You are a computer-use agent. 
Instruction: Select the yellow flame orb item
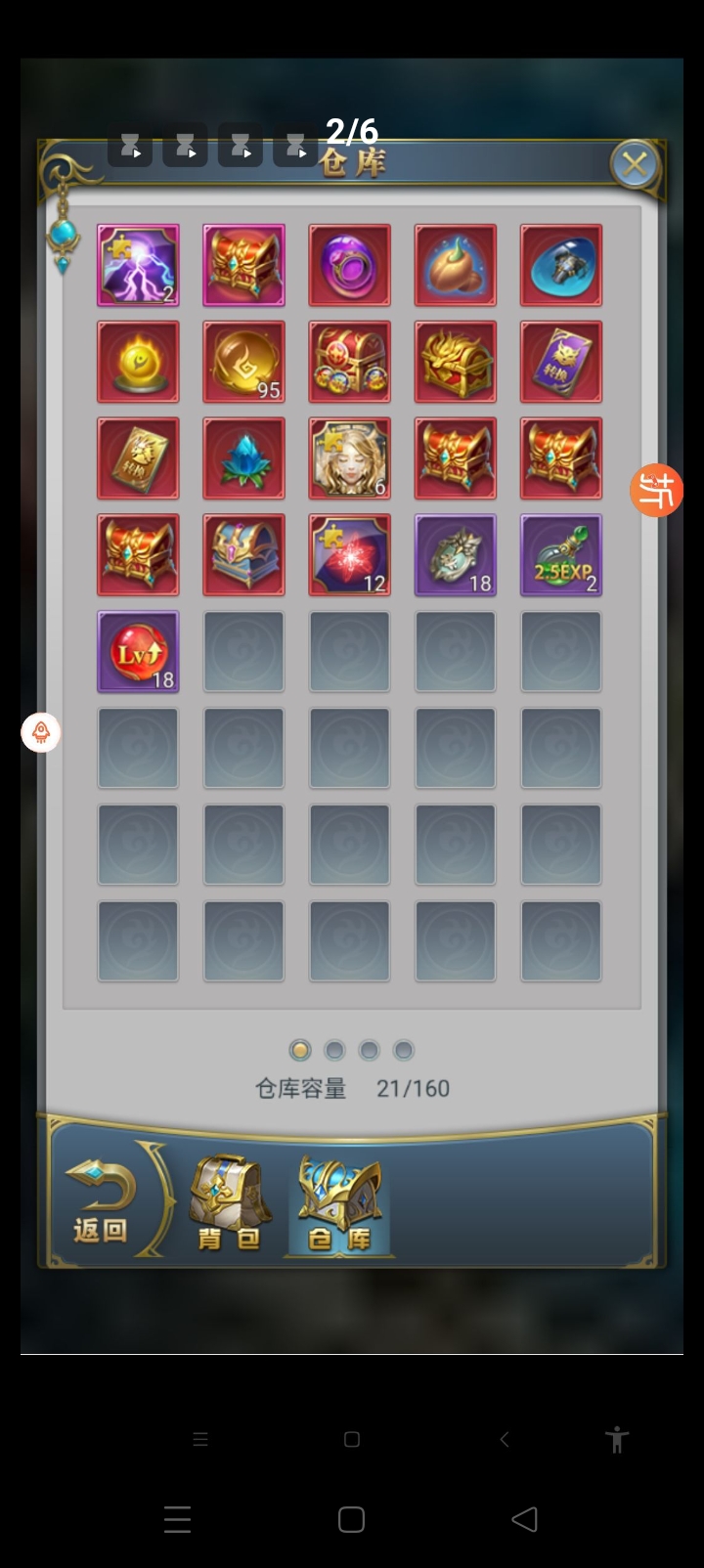(x=138, y=362)
